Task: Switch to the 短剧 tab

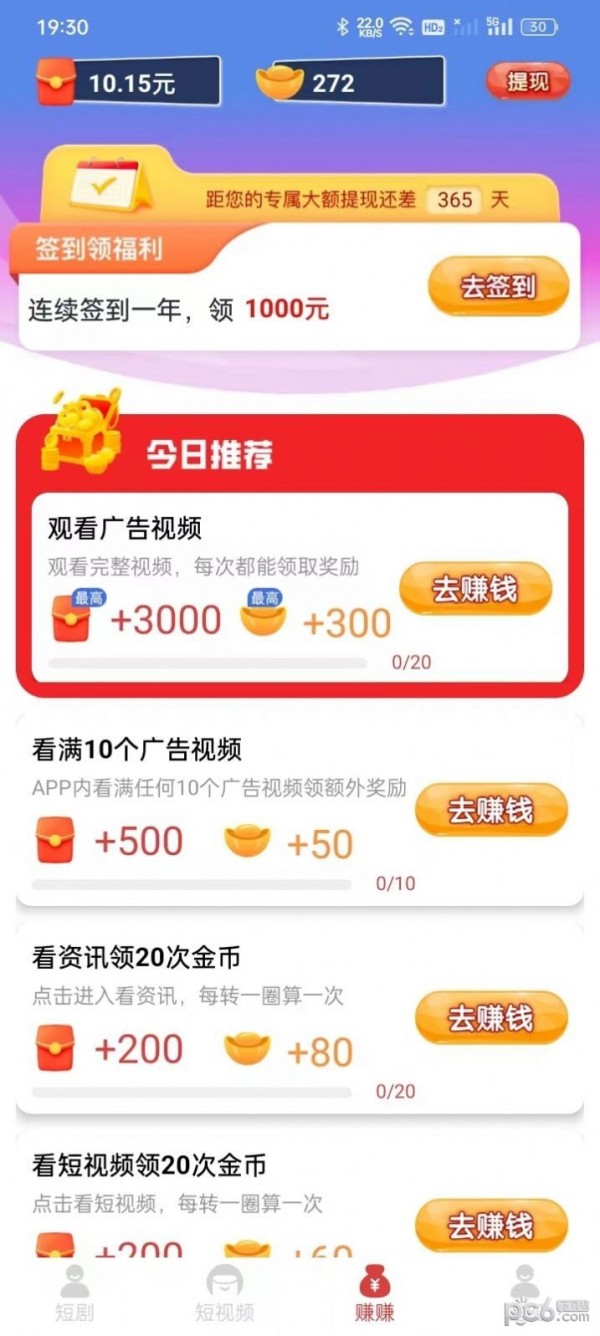Action: point(75,1293)
